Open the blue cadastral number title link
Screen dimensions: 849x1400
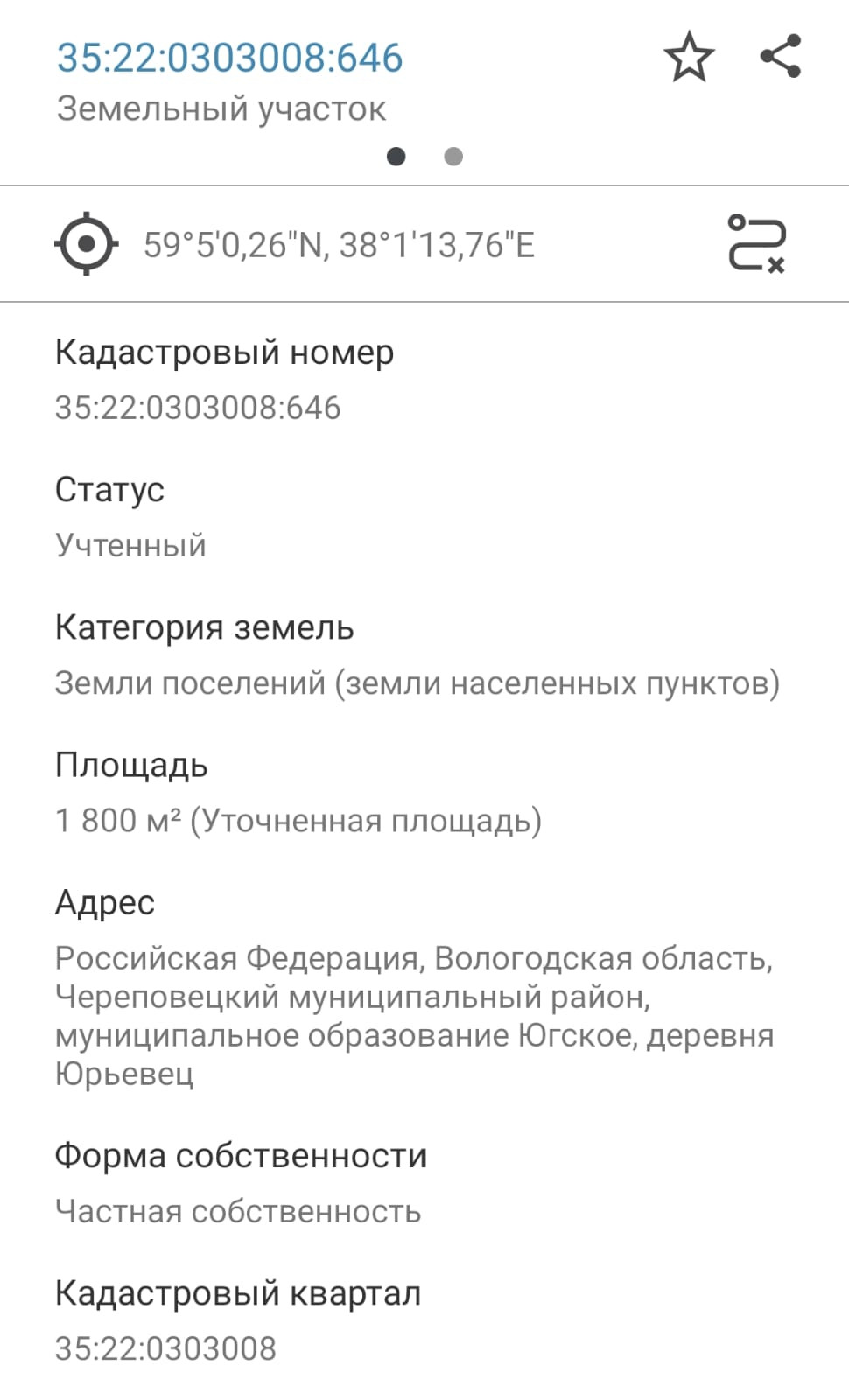point(229,58)
